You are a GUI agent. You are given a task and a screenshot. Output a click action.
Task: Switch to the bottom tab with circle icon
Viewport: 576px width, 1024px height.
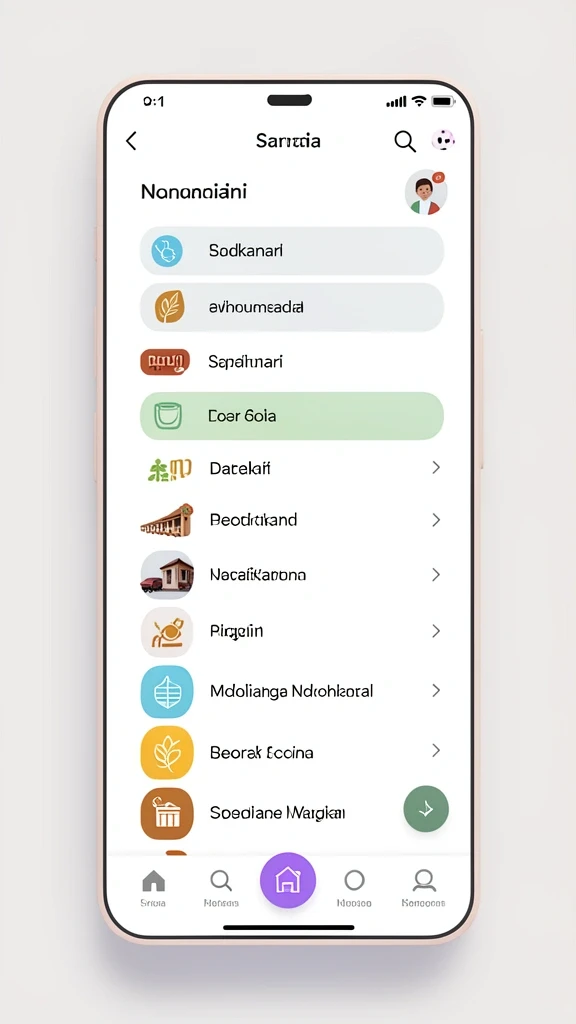[x=354, y=889]
